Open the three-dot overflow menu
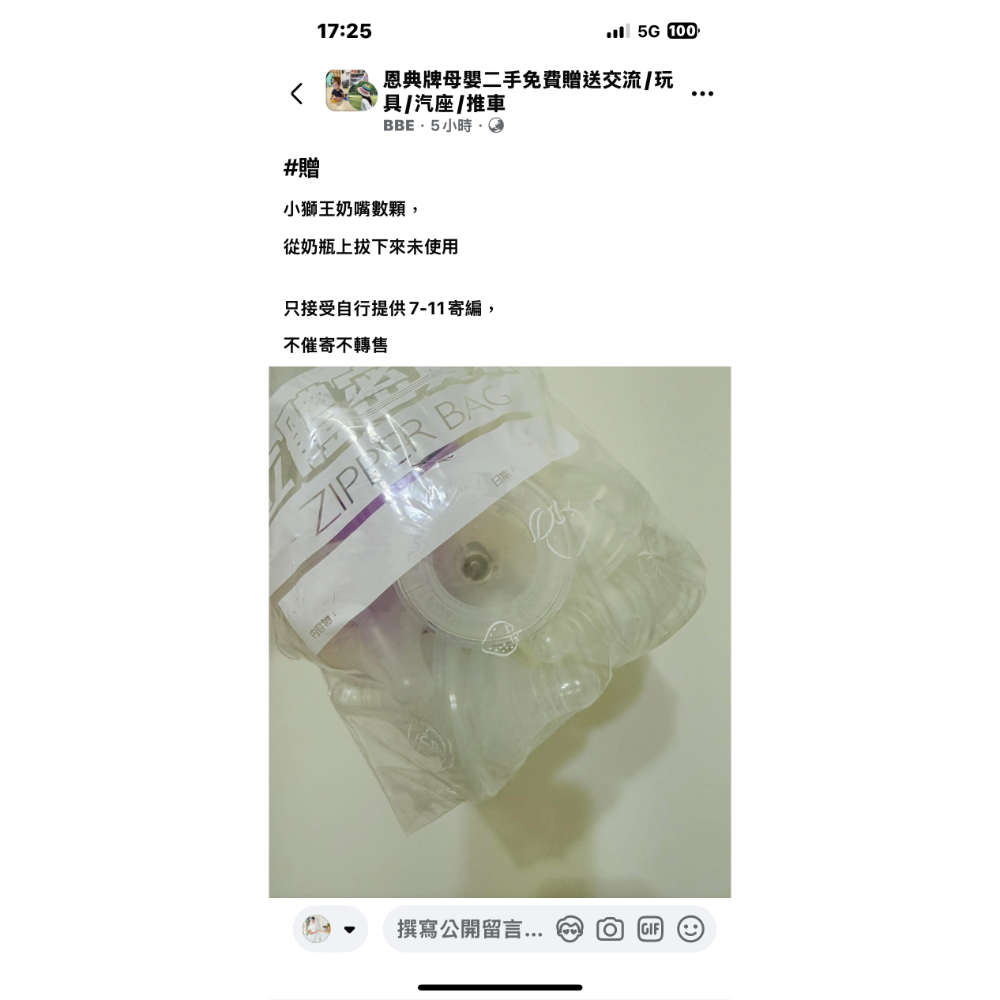Screen dimensions: 1000x1000 [702, 94]
